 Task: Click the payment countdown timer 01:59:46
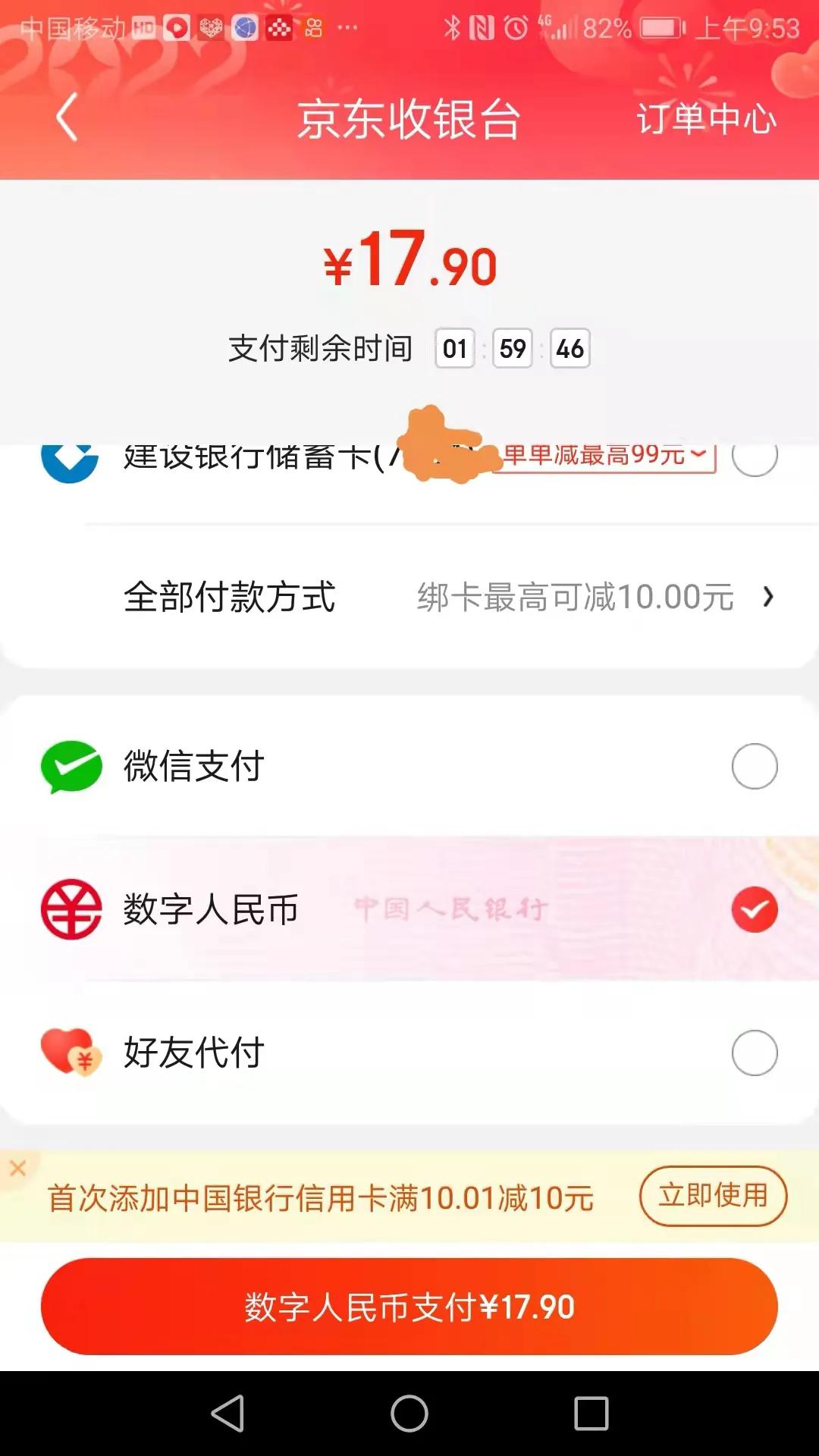click(x=513, y=350)
